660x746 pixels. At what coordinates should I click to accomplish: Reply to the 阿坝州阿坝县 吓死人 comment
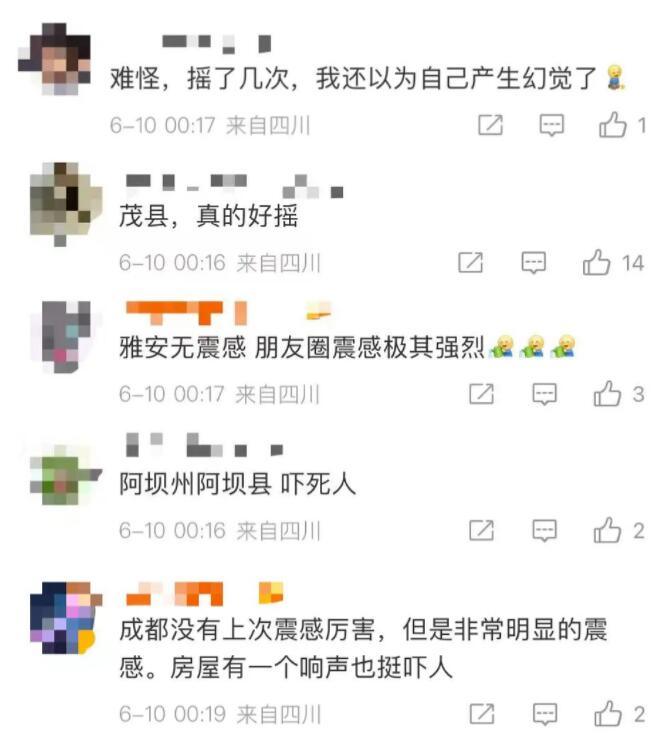tap(544, 531)
